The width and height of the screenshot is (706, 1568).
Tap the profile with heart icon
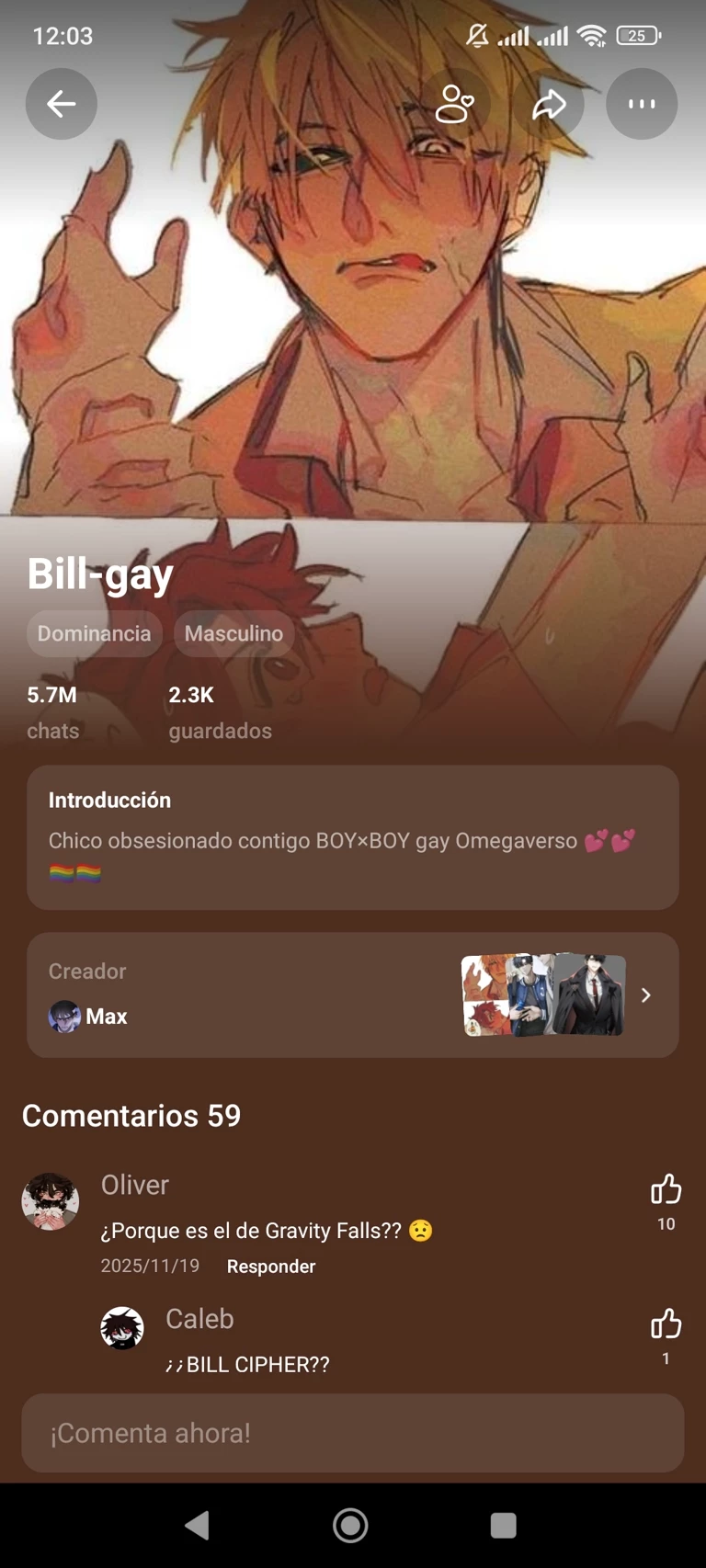(454, 104)
